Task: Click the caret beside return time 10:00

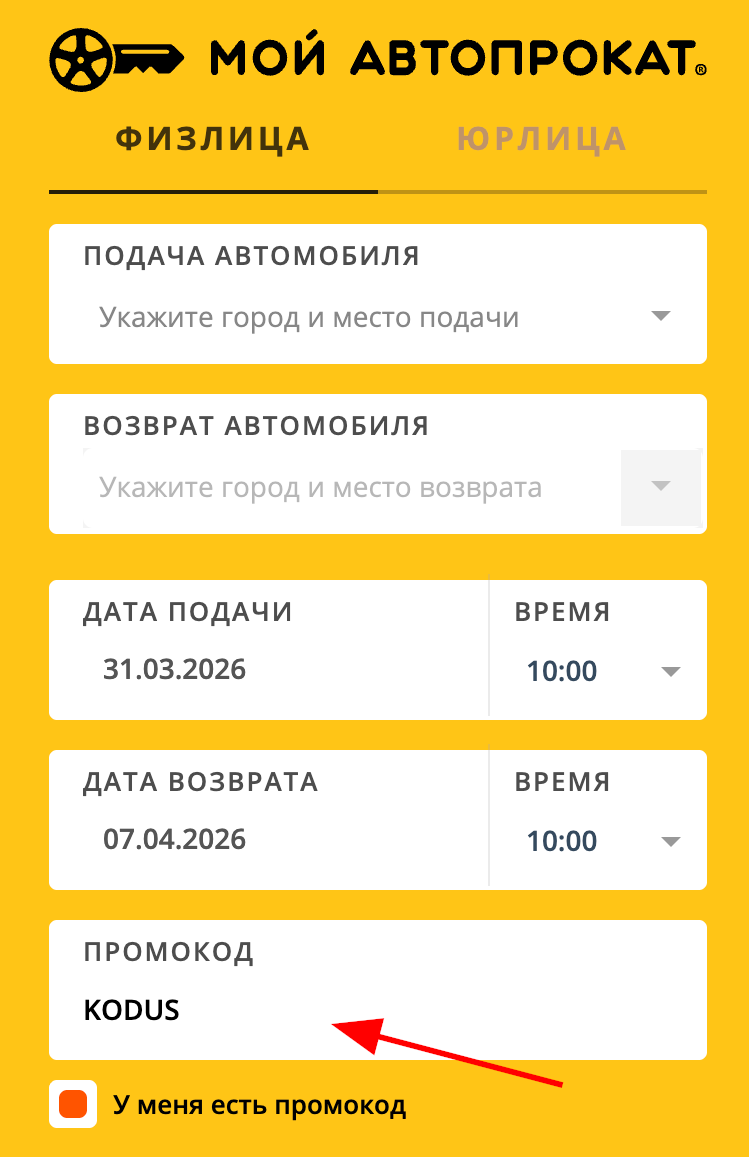Action: 669,843
